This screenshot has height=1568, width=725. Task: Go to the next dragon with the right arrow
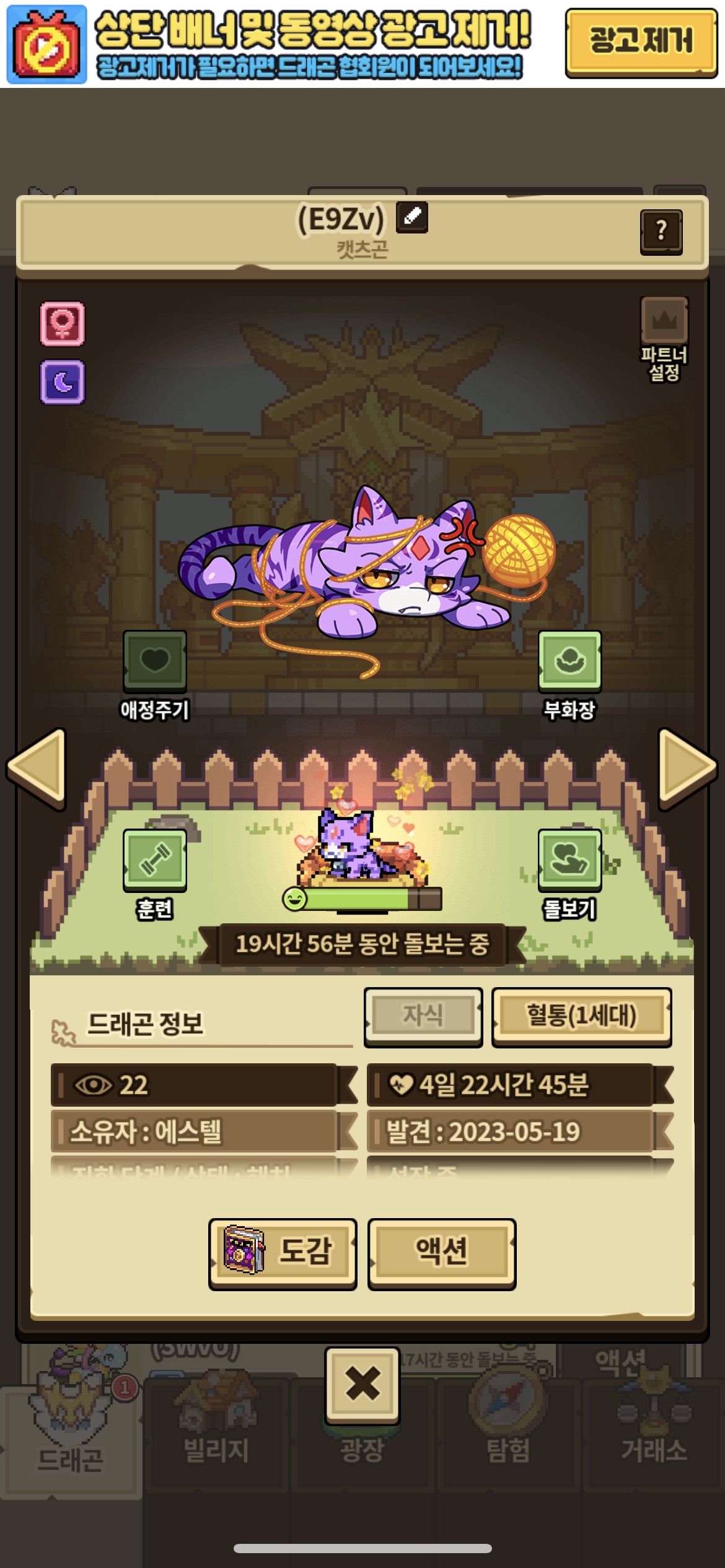[x=686, y=767]
